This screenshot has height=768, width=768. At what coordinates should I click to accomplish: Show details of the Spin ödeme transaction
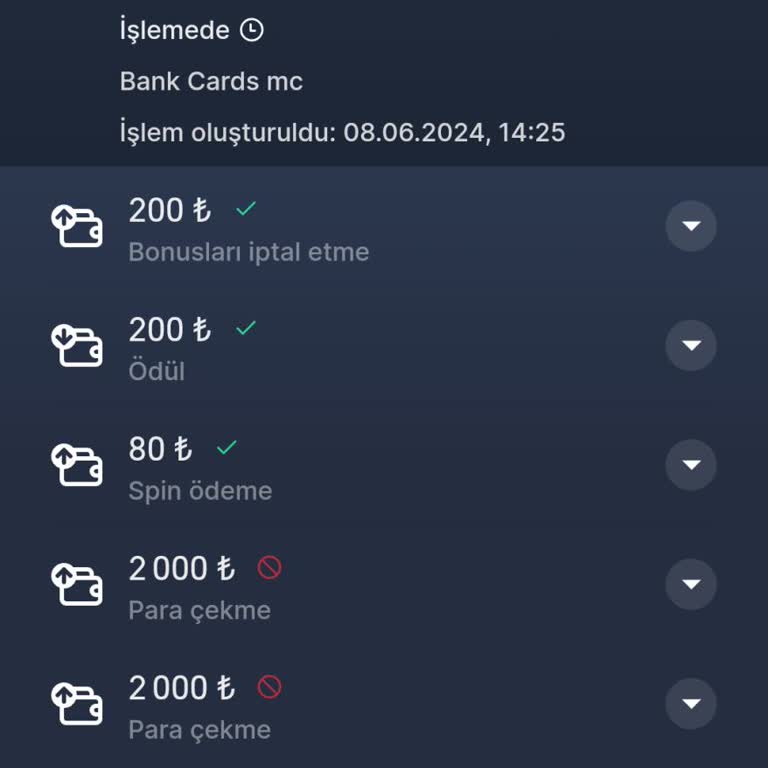point(691,465)
